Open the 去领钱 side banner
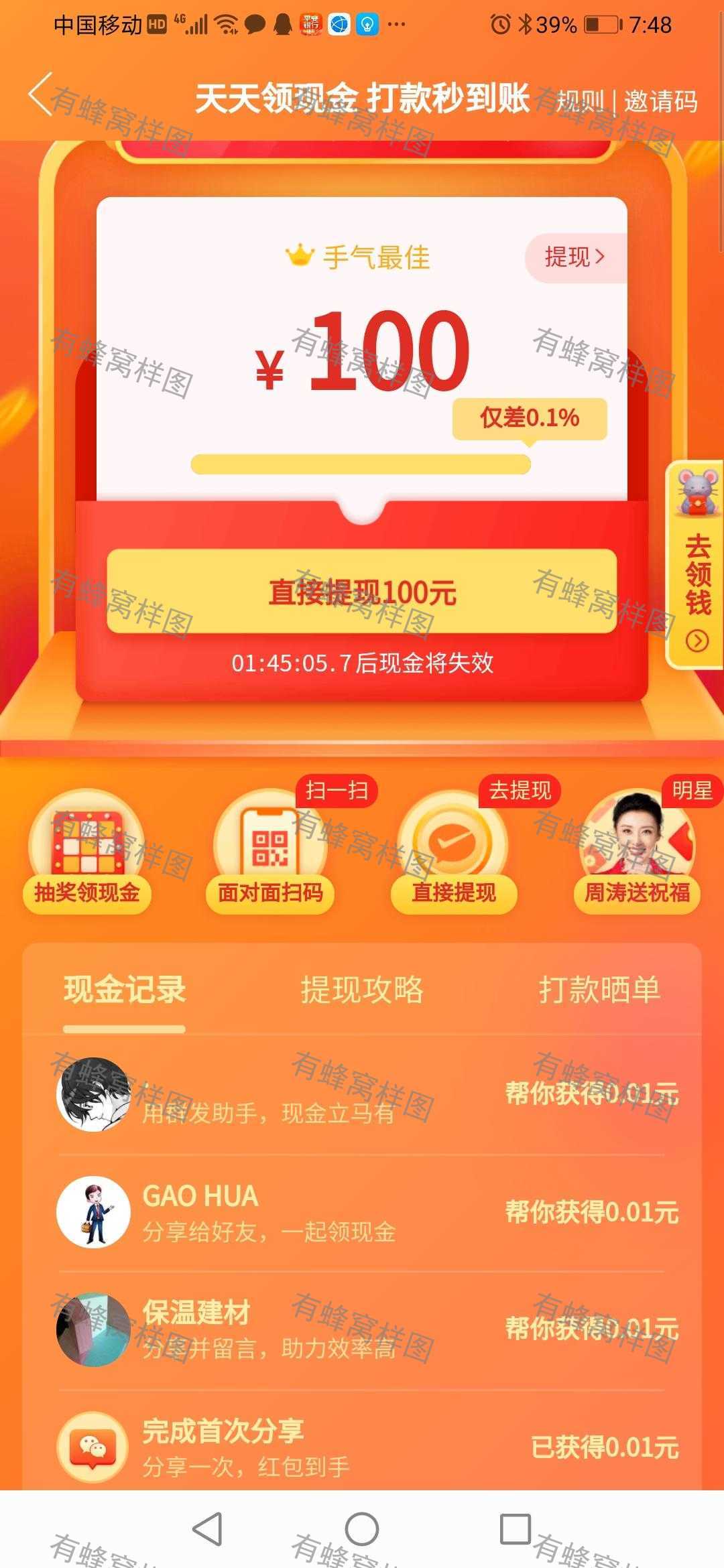Screen dimensions: 724x1568 [x=695, y=564]
